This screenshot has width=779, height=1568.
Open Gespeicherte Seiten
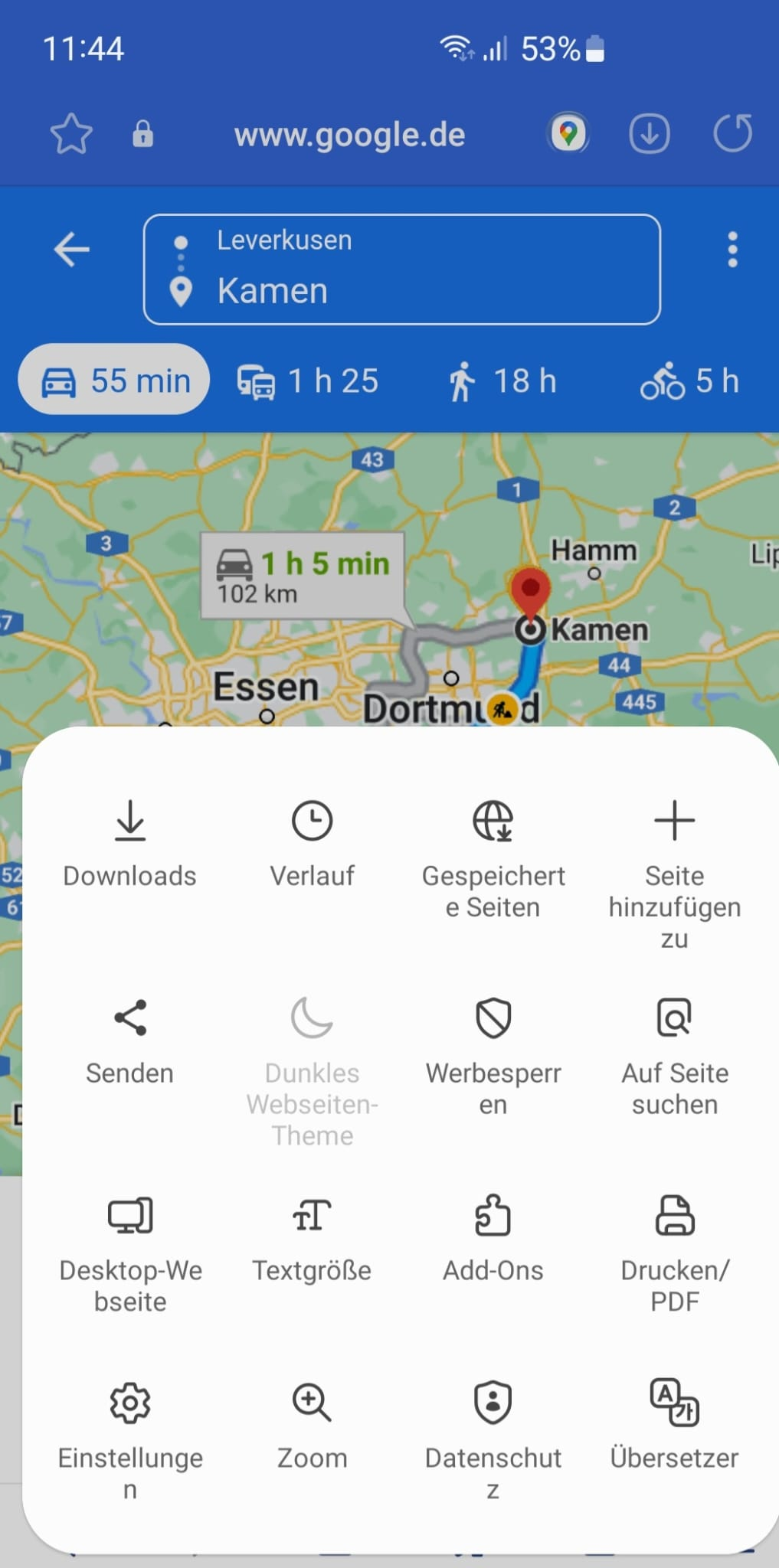coord(493,857)
